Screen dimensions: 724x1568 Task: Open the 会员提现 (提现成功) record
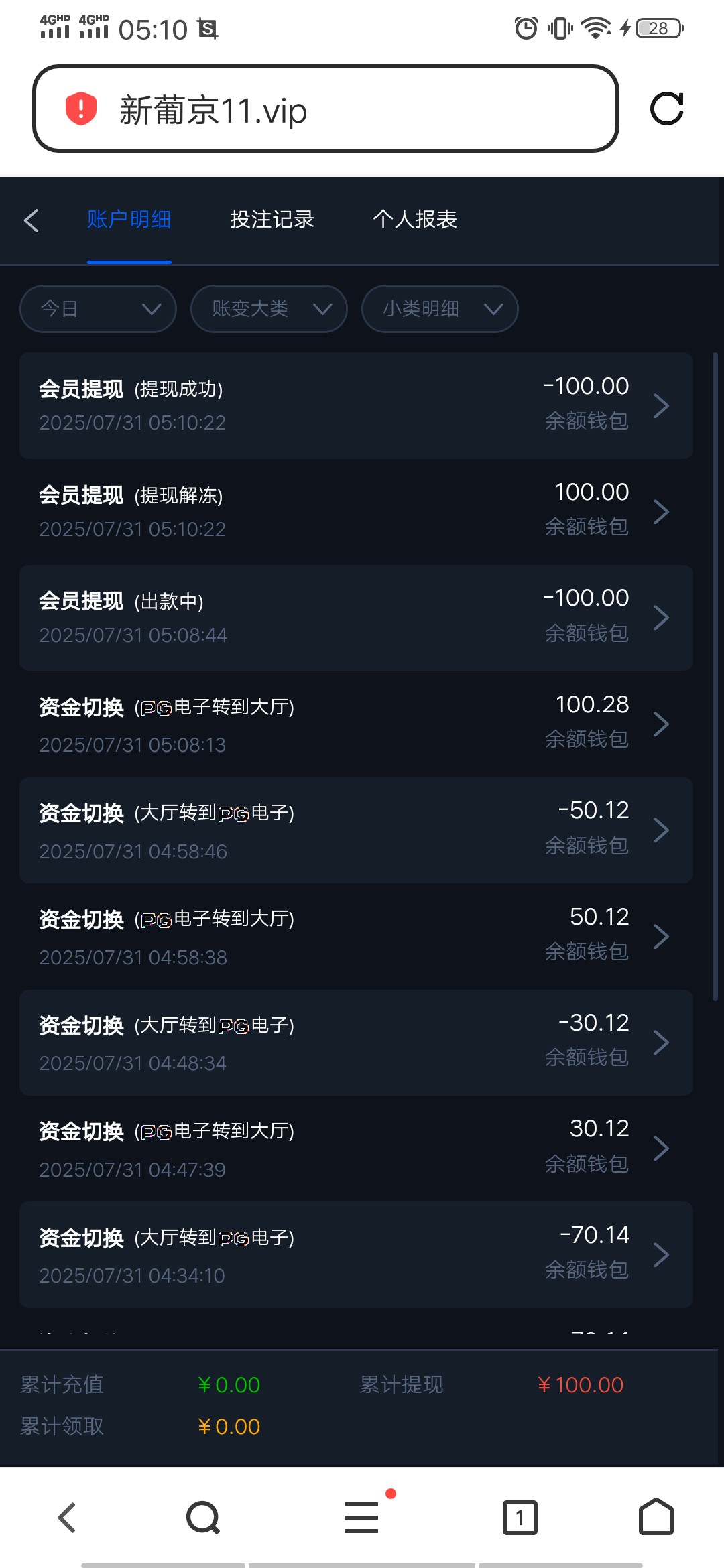[356, 405]
